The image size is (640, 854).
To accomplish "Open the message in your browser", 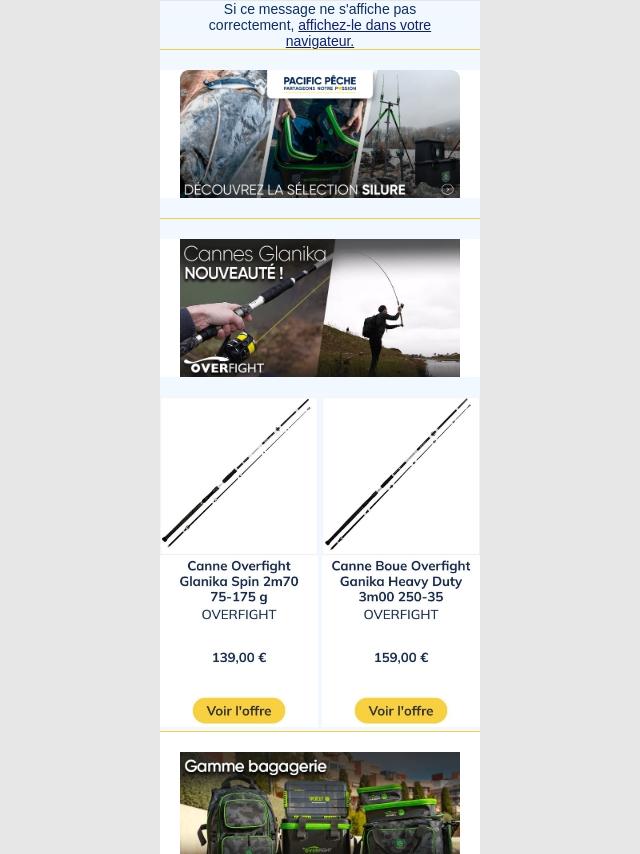I will pos(364,26).
